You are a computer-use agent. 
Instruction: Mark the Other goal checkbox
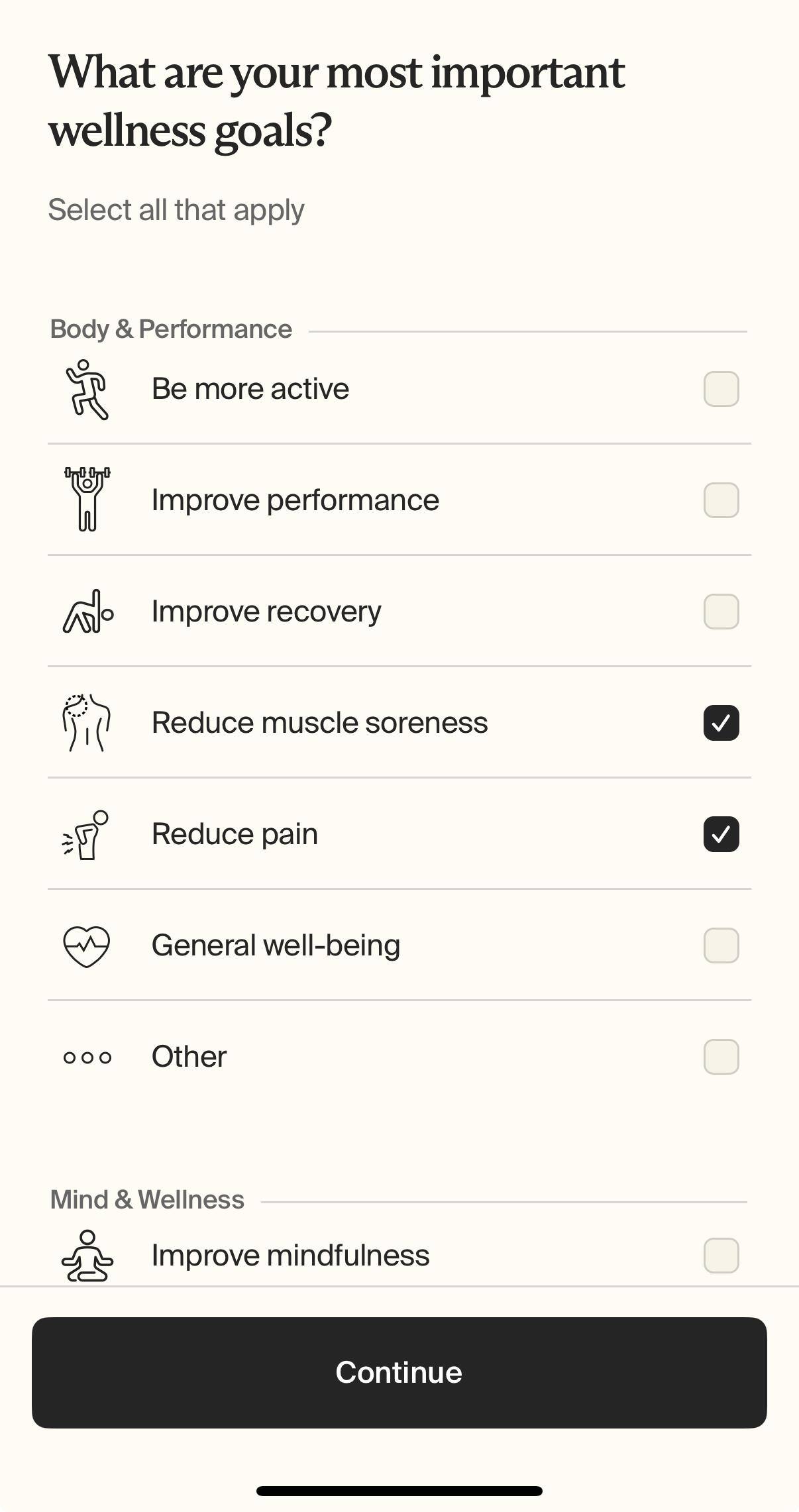click(721, 1057)
